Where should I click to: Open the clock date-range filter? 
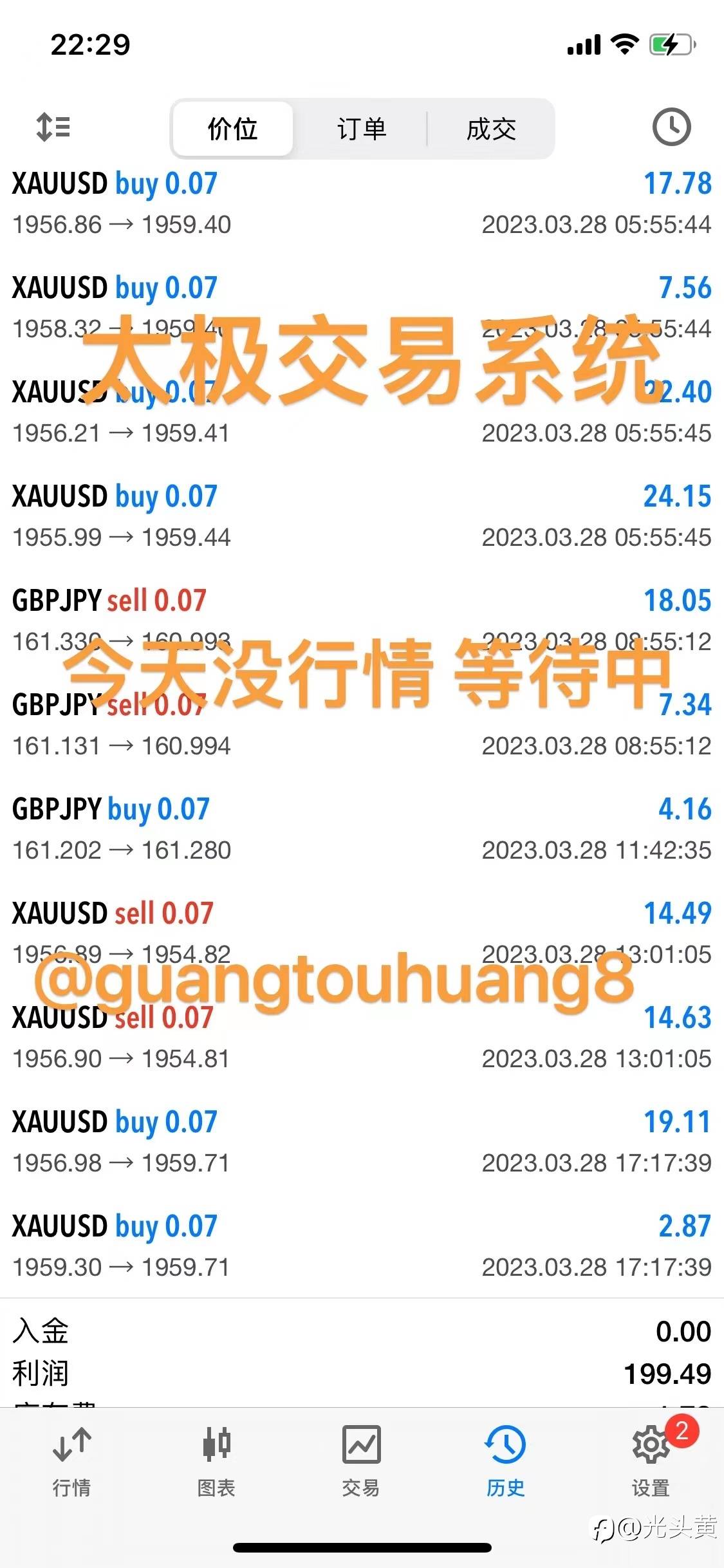pos(671,127)
